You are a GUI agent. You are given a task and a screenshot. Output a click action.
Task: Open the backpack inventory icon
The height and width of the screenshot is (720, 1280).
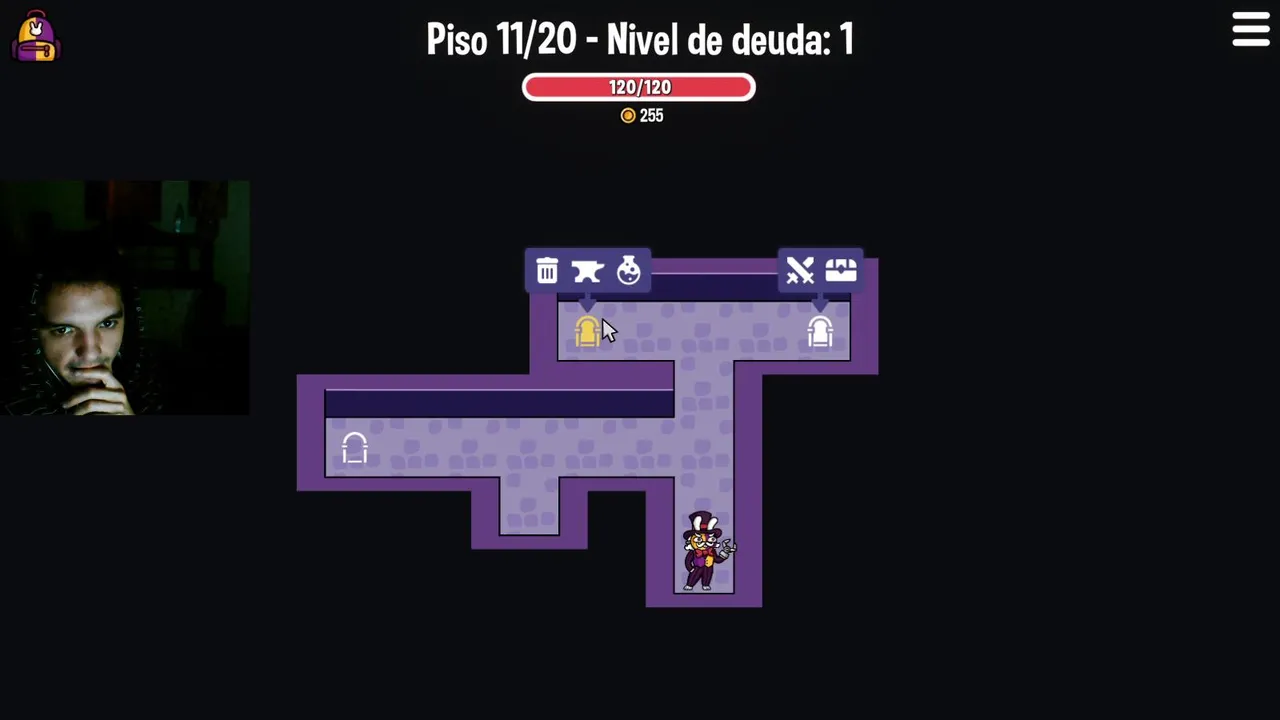click(36, 37)
